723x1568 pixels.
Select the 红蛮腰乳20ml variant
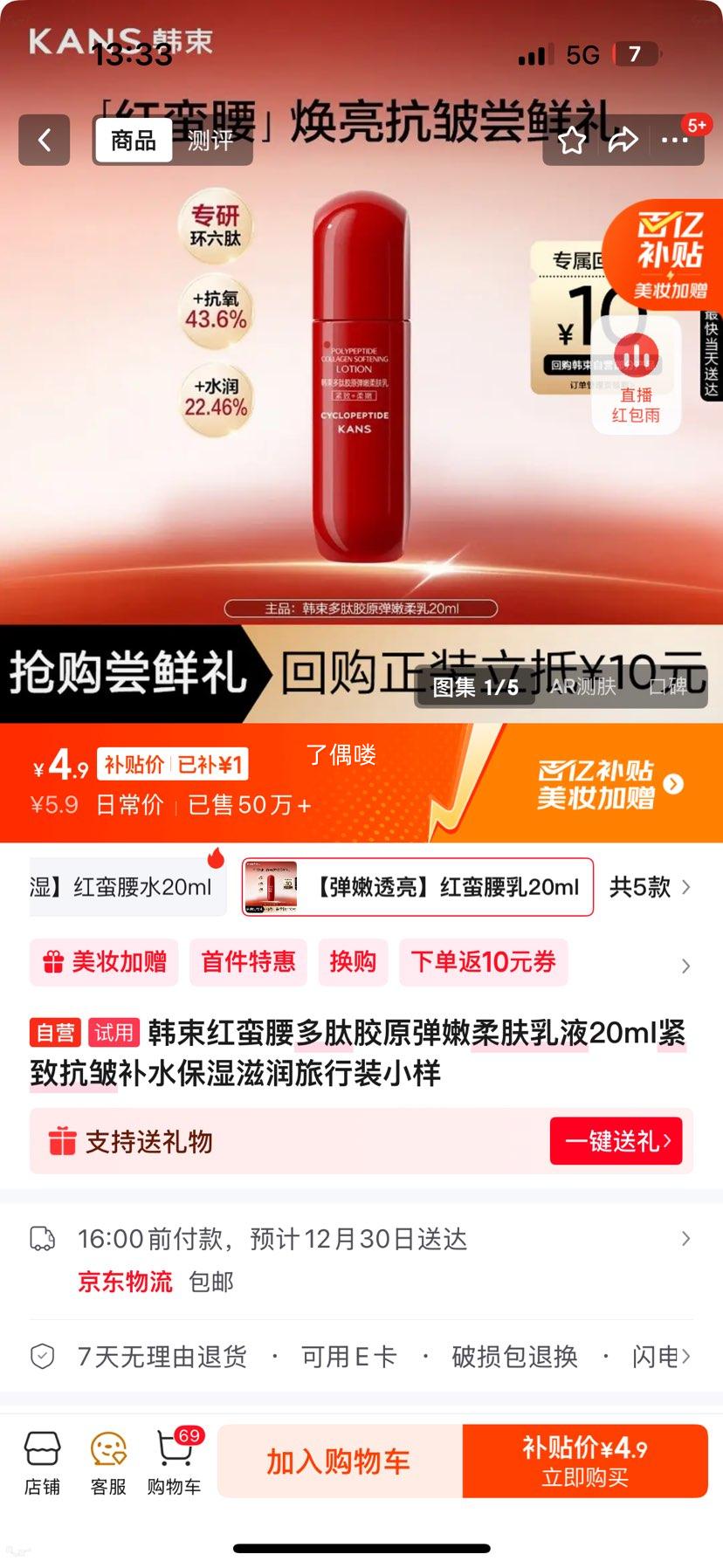tap(417, 886)
